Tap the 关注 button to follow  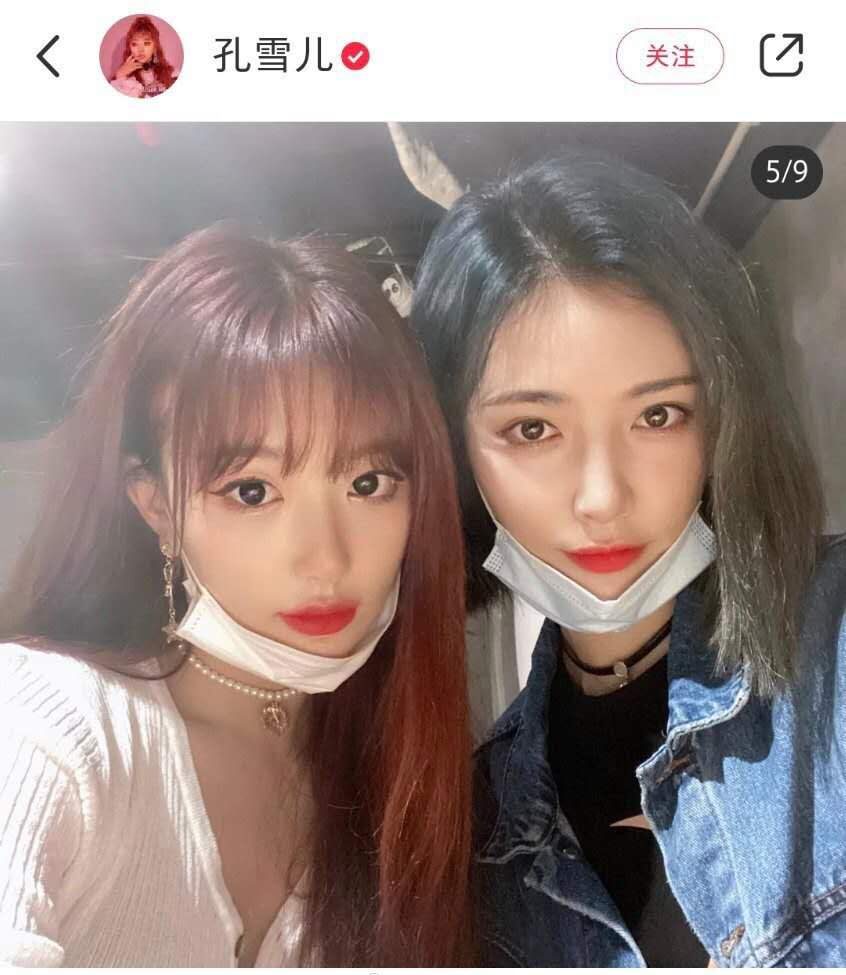[669, 56]
